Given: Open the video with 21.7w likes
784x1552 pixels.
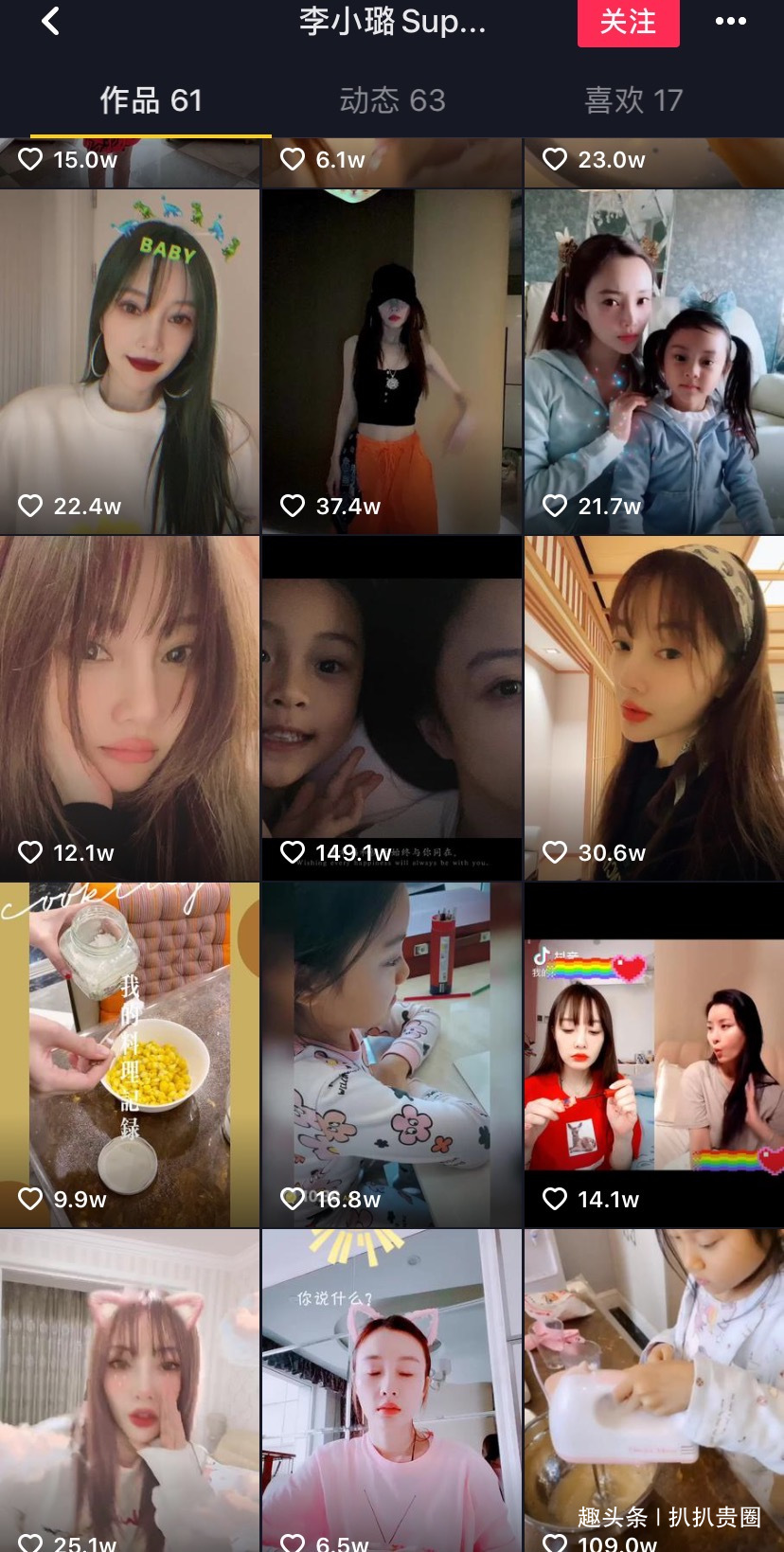Looking at the screenshot, I should point(654,362).
